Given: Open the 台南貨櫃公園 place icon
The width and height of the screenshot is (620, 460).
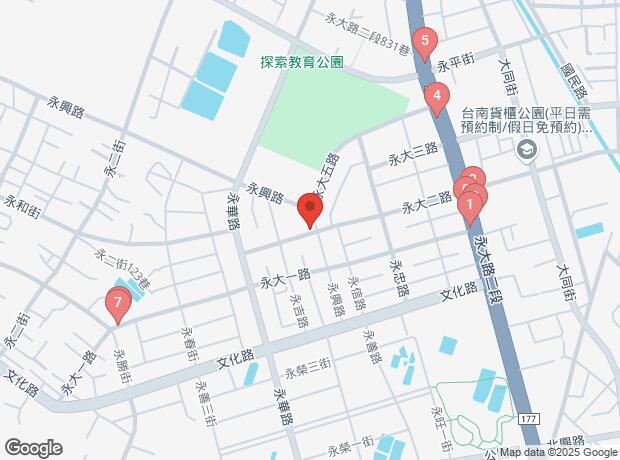Looking at the screenshot, I should pyautogui.click(x=527, y=151).
